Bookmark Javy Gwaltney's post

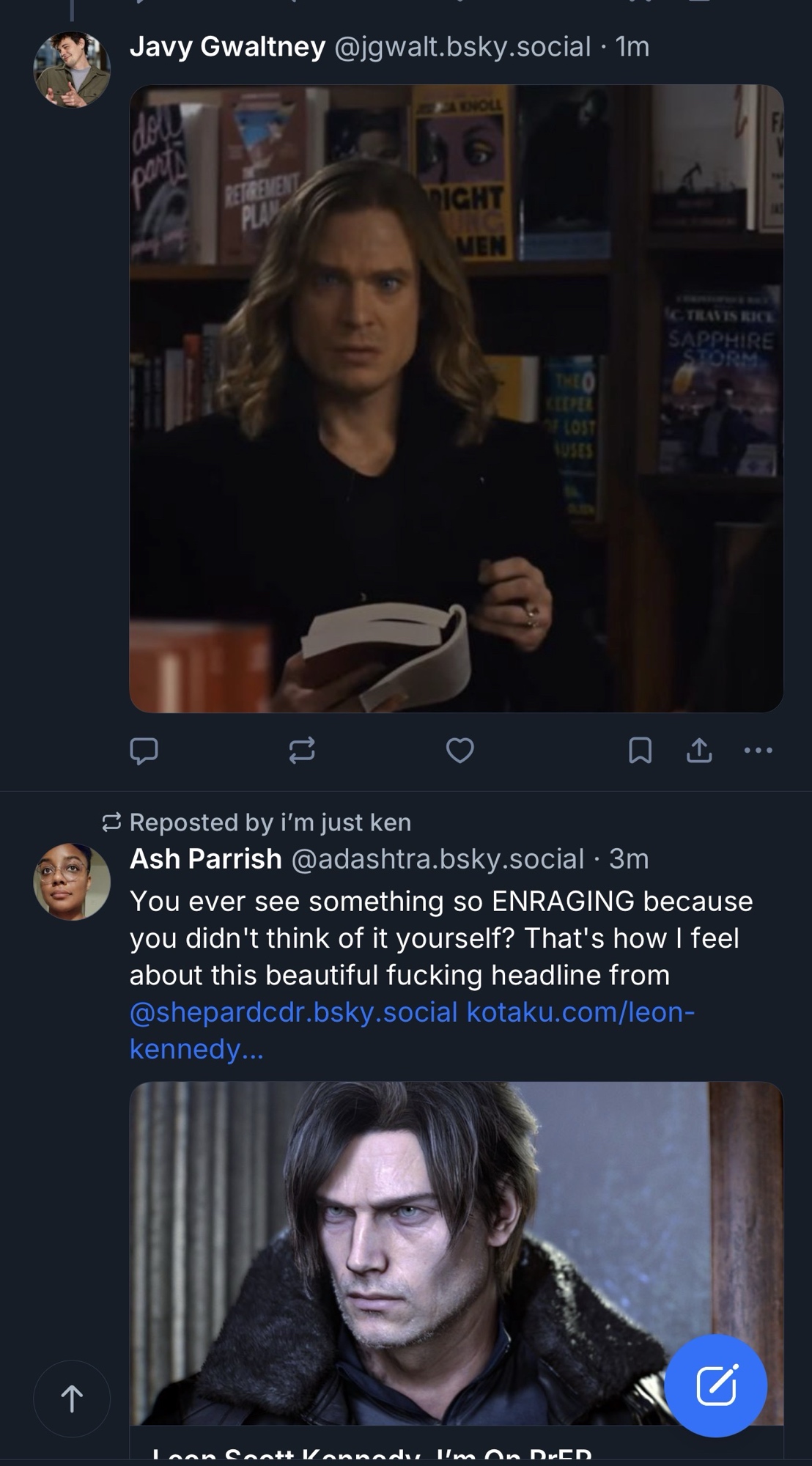640,751
